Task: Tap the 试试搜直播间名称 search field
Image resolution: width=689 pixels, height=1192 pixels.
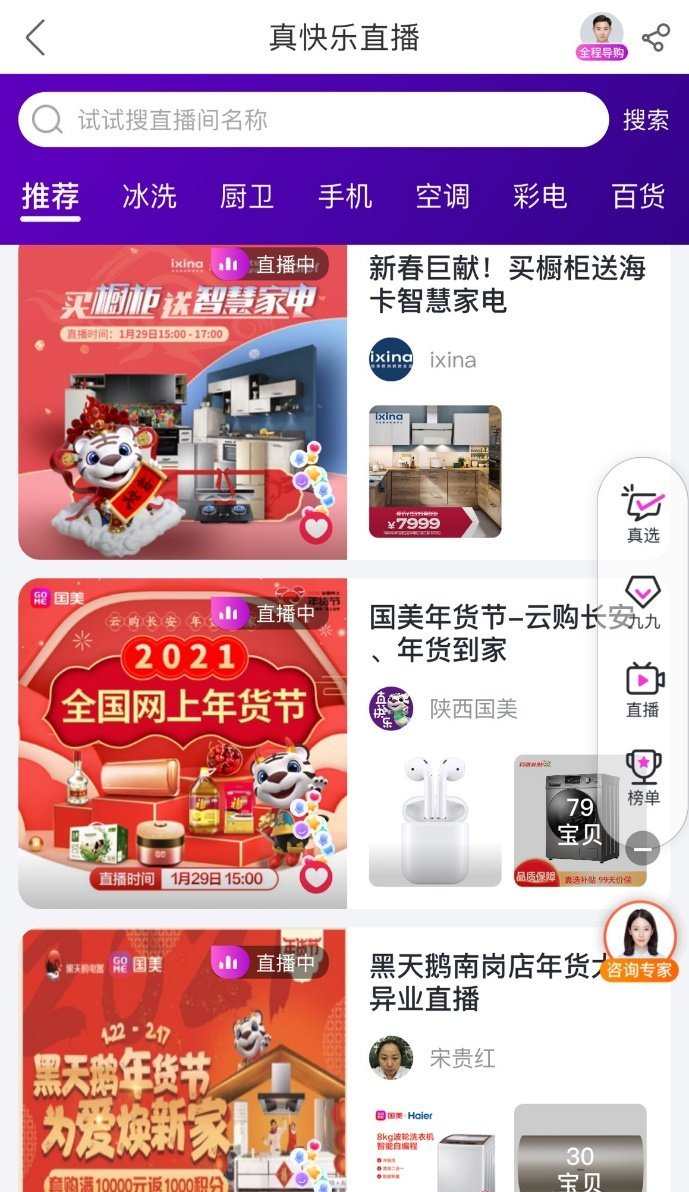Action: tap(312, 120)
